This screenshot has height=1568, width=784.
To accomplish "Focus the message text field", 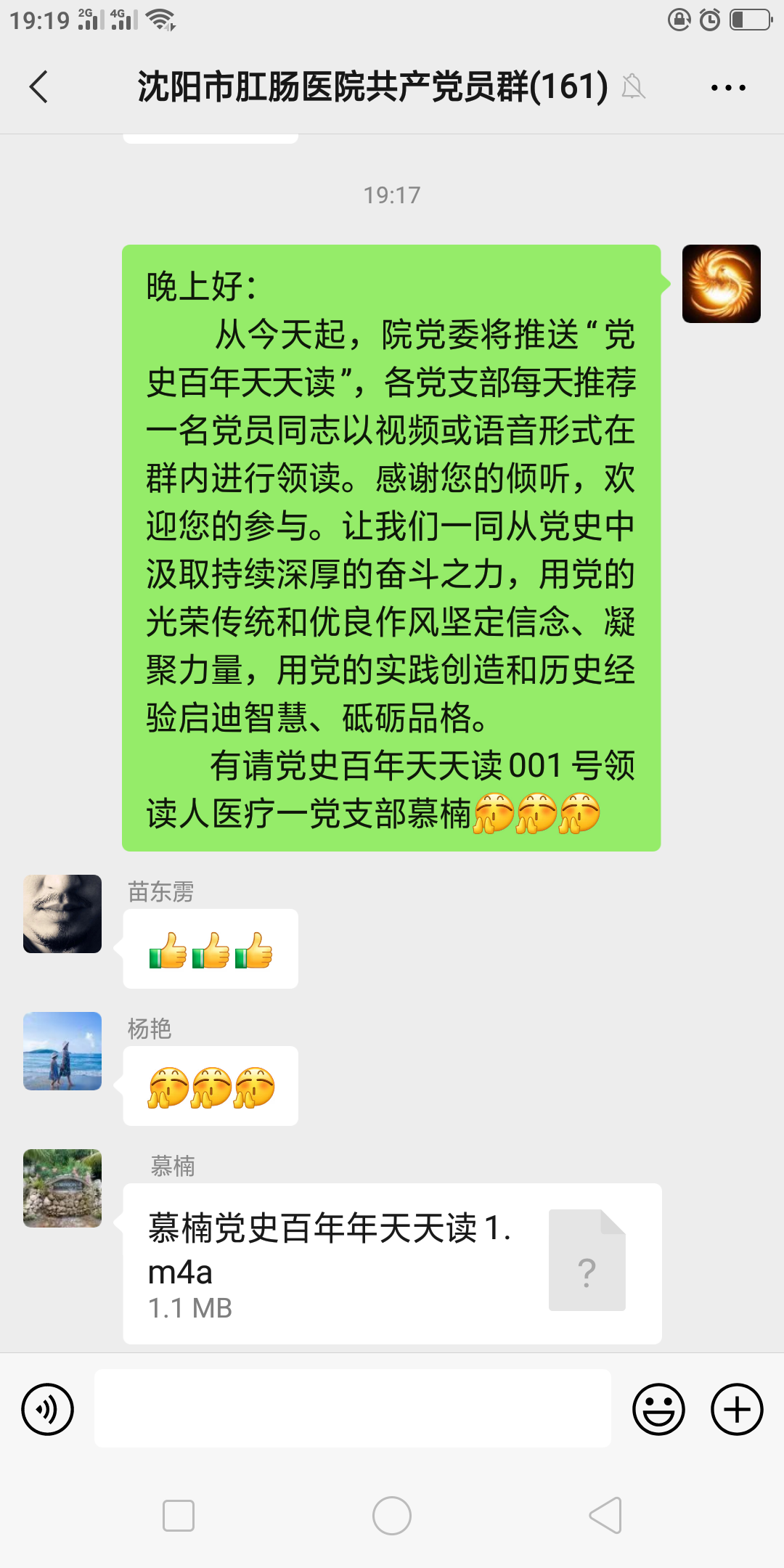I will tap(352, 1409).
